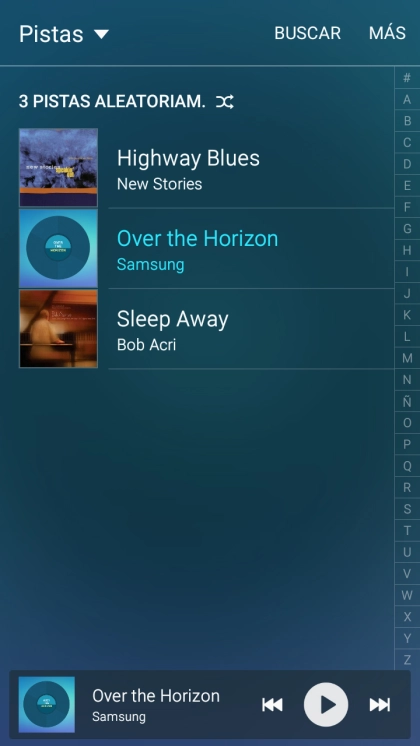Skip to the previous track

click(272, 705)
